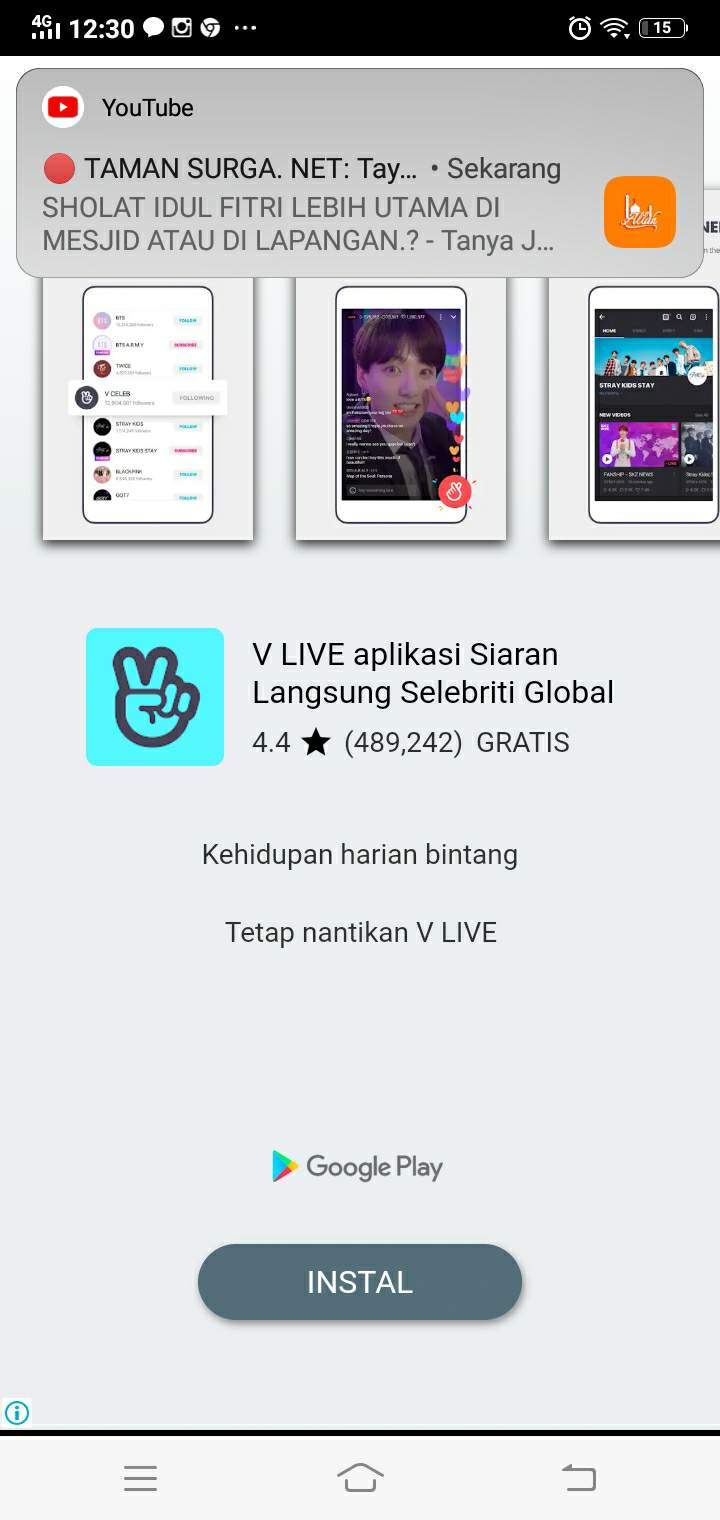This screenshot has height=1520, width=720.
Task: Go back using system back button
Action: pos(578,1477)
